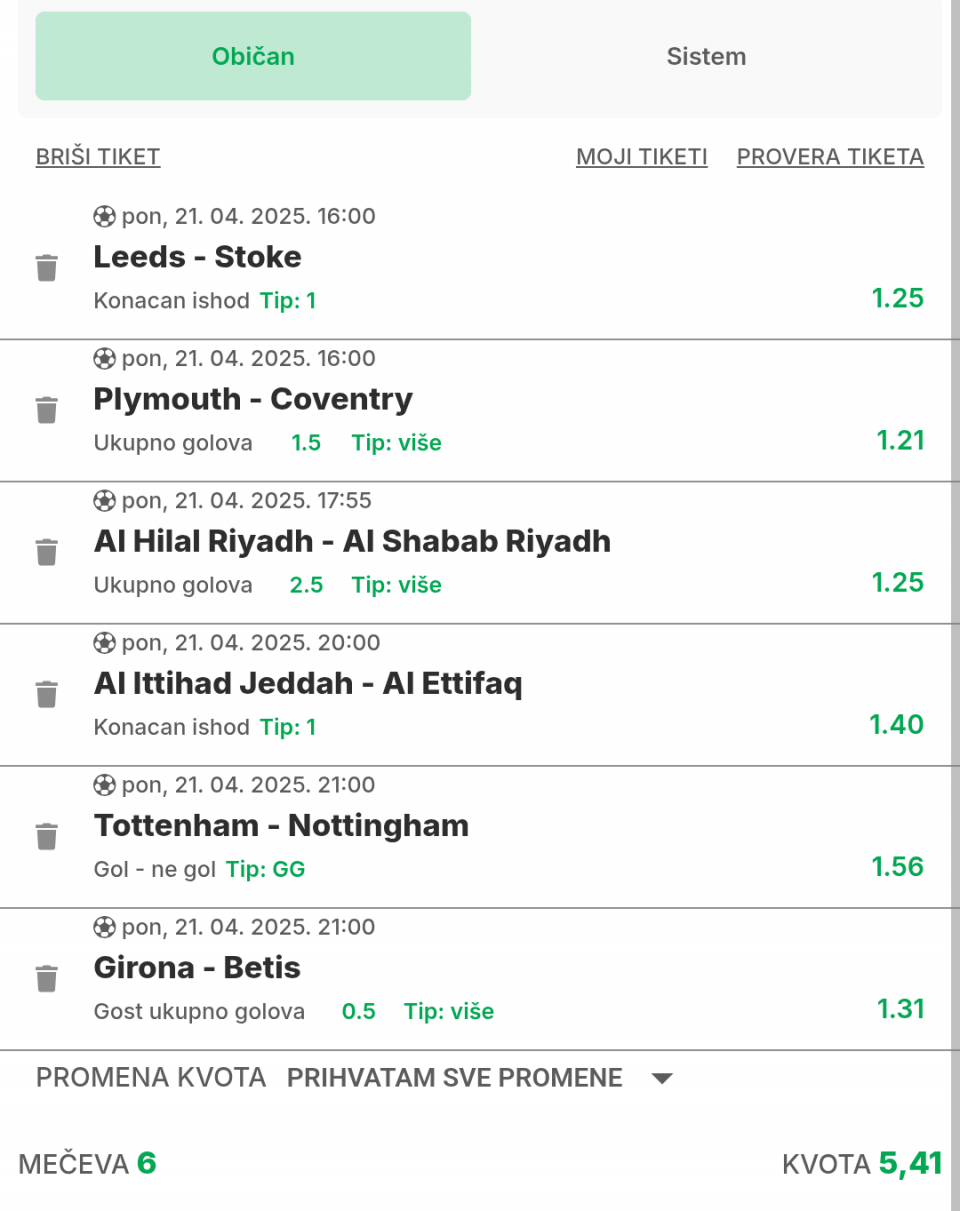Viewport: 960px width, 1211px height.
Task: Remove Tottenham - Nottingham from the ticket
Action: coord(47,836)
